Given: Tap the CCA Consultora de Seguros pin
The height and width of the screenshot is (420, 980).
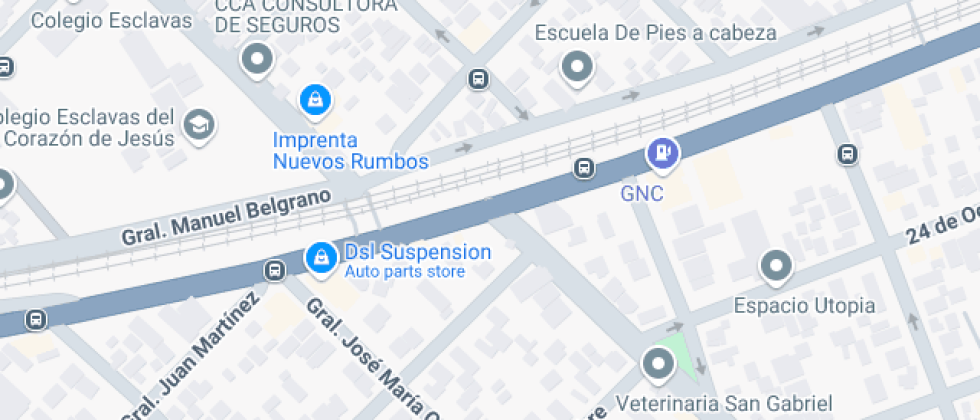Looking at the screenshot, I should 258,59.
